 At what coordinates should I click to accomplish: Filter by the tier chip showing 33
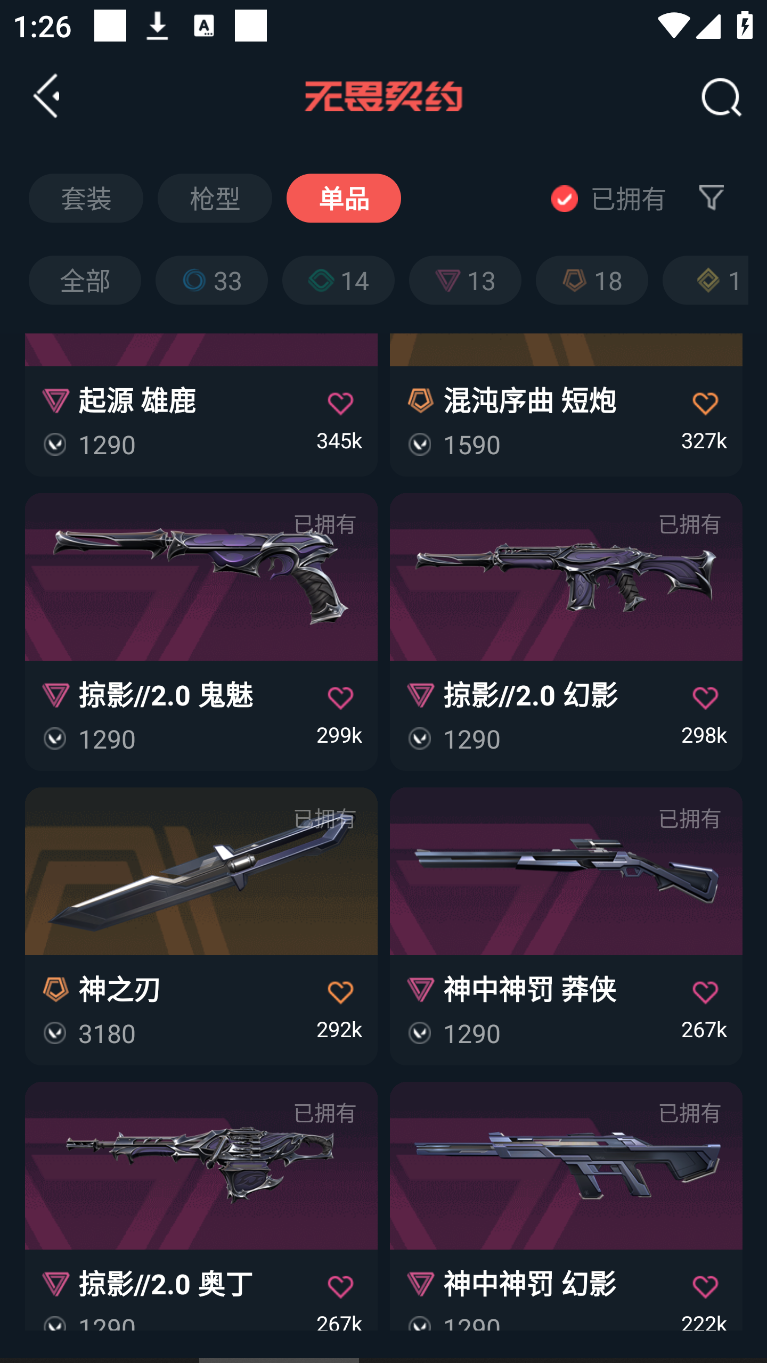[212, 280]
